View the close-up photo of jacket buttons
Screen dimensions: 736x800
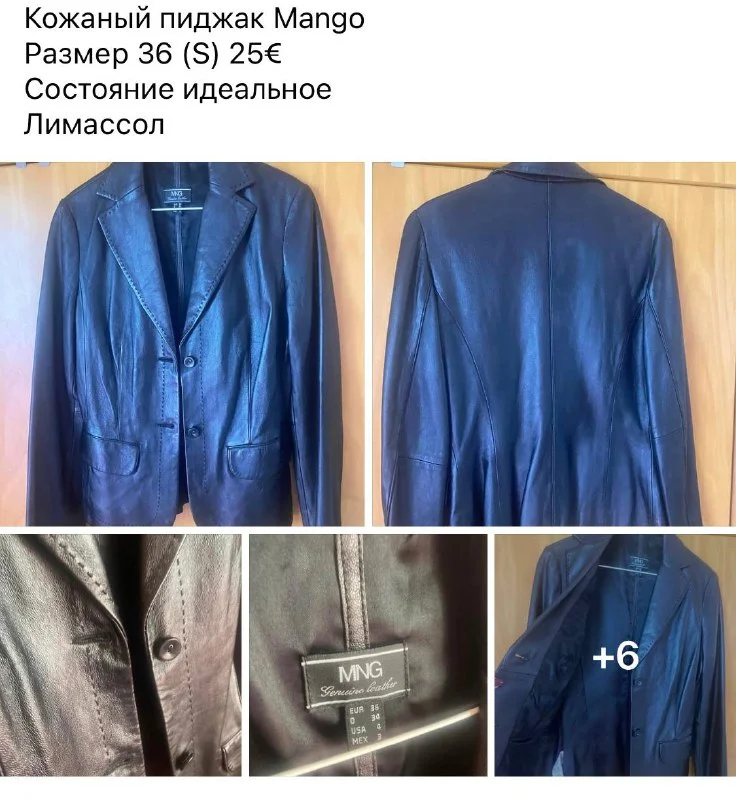coord(120,655)
